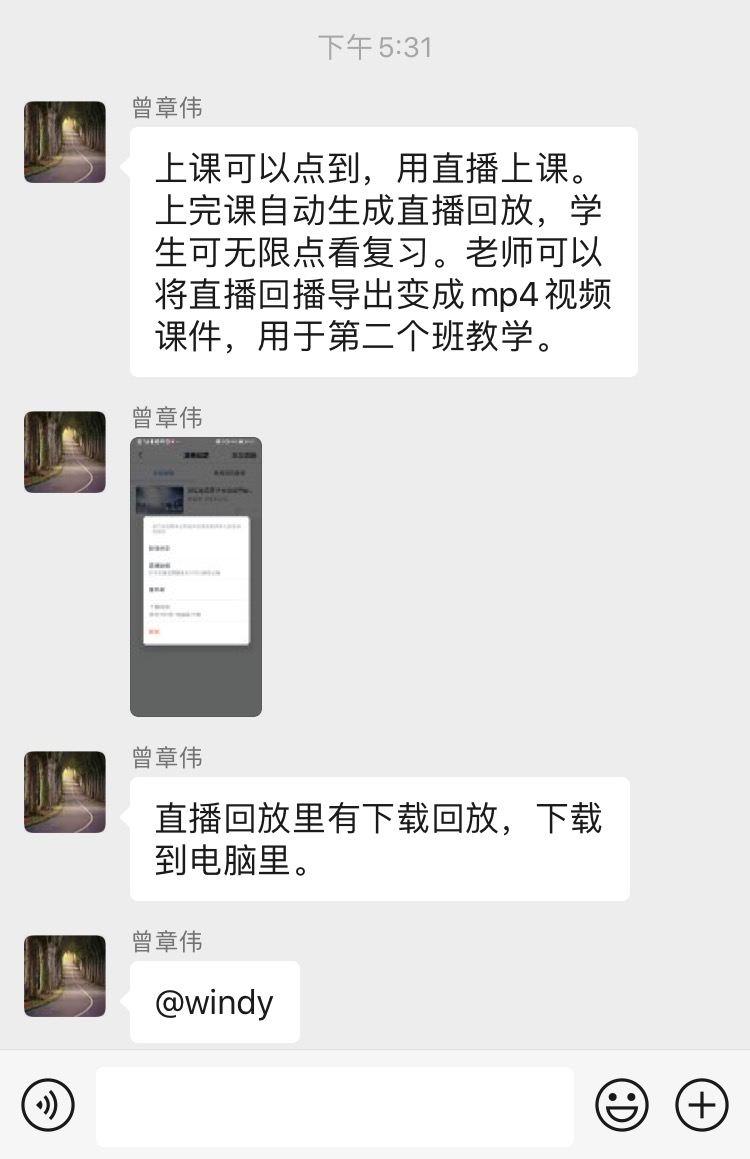
Task: Switch to voice message input
Action: coord(48,1105)
